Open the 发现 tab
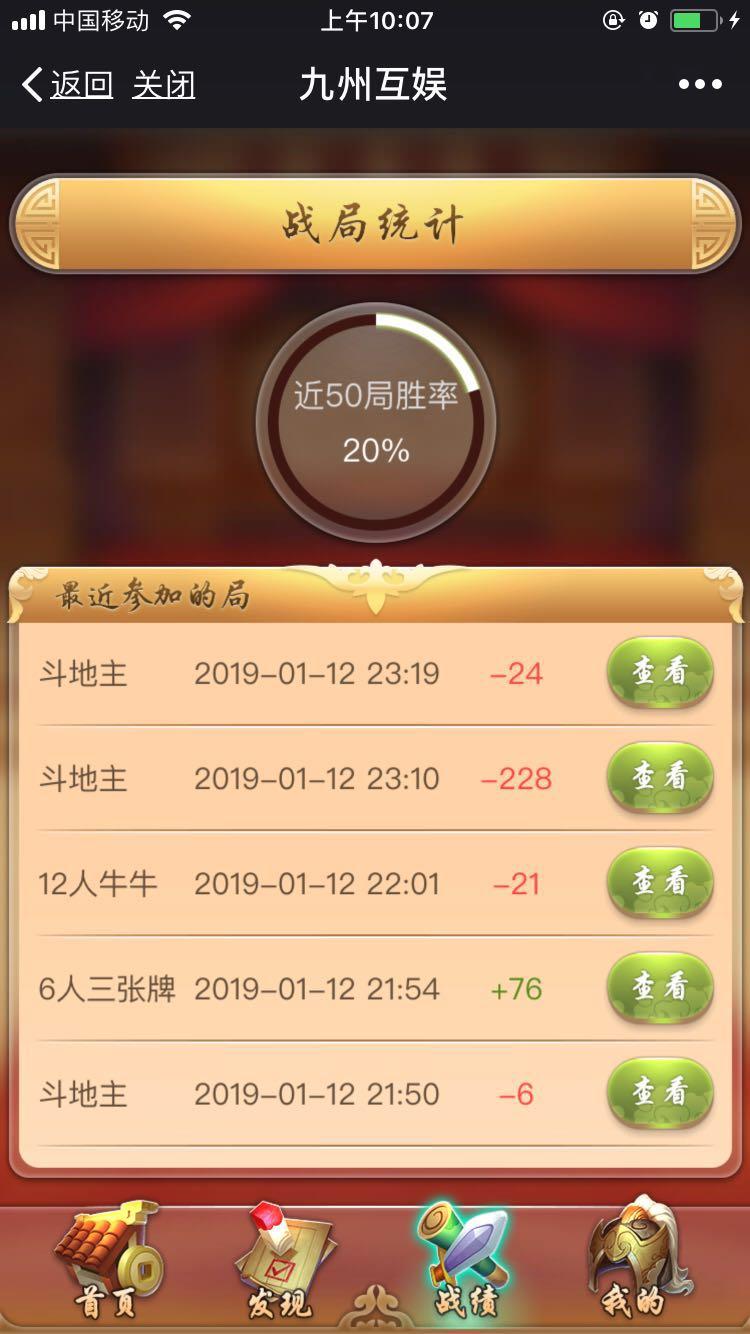This screenshot has height=1334, width=750. click(280, 1262)
